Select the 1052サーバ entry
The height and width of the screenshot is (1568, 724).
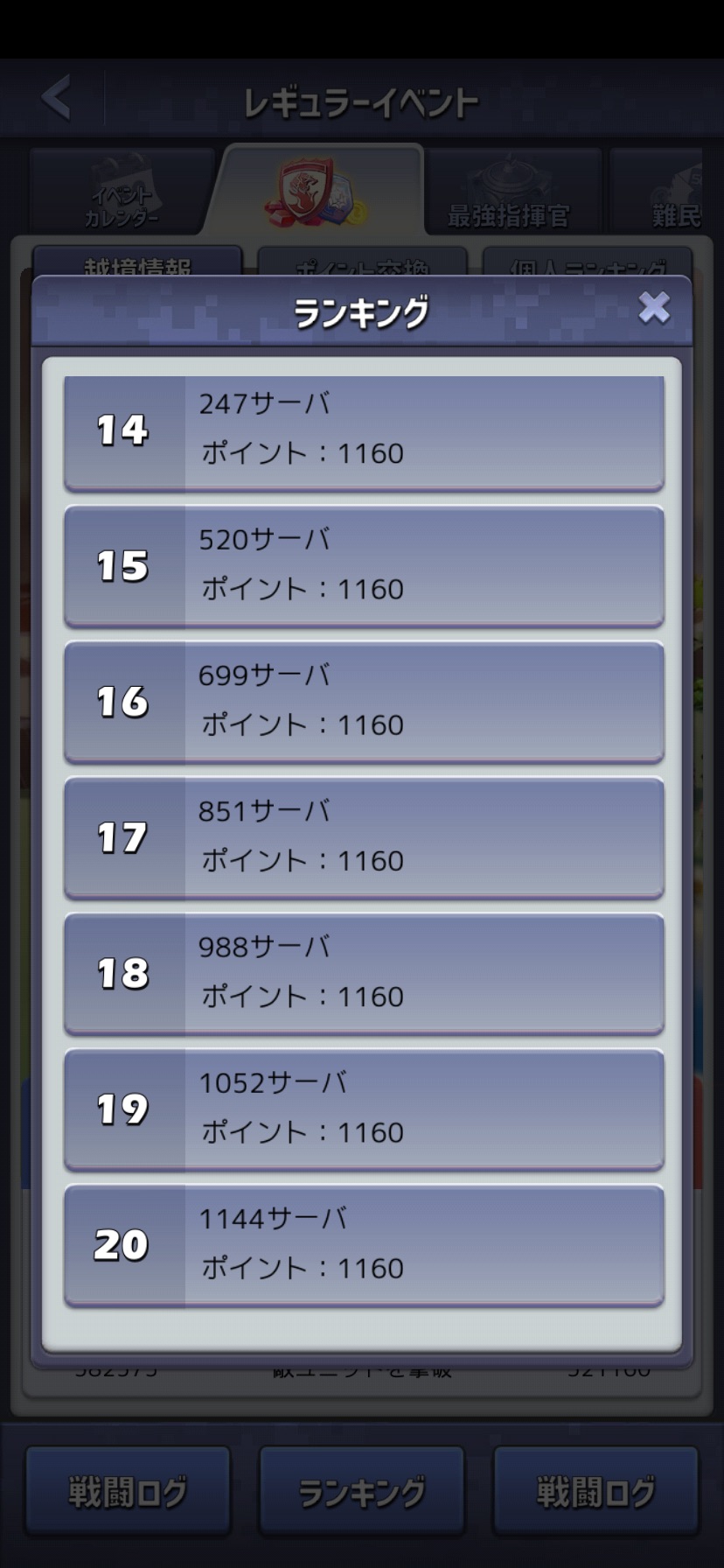(x=364, y=1109)
